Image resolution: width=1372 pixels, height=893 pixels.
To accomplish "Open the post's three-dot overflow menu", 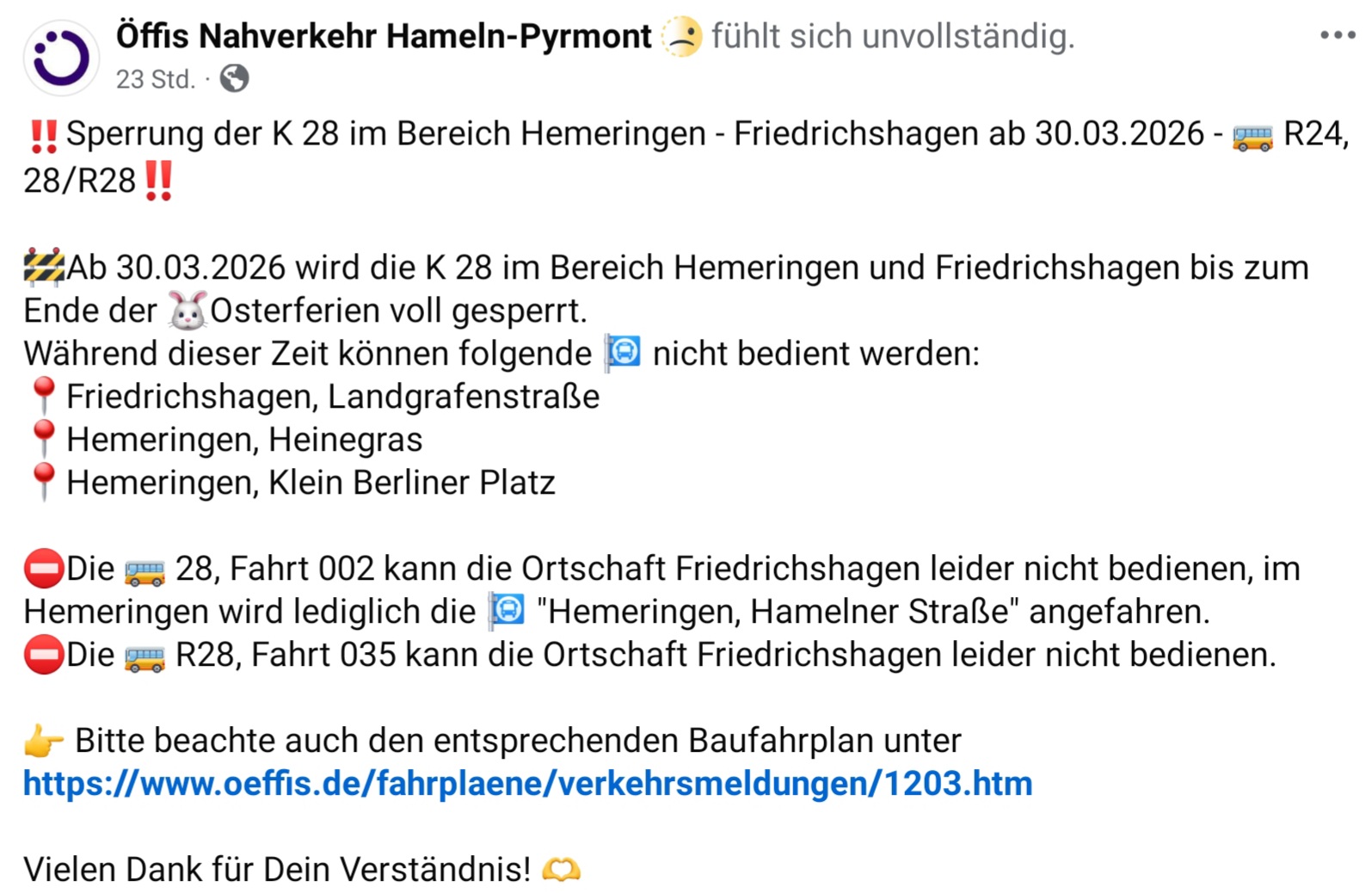I will point(1337,36).
